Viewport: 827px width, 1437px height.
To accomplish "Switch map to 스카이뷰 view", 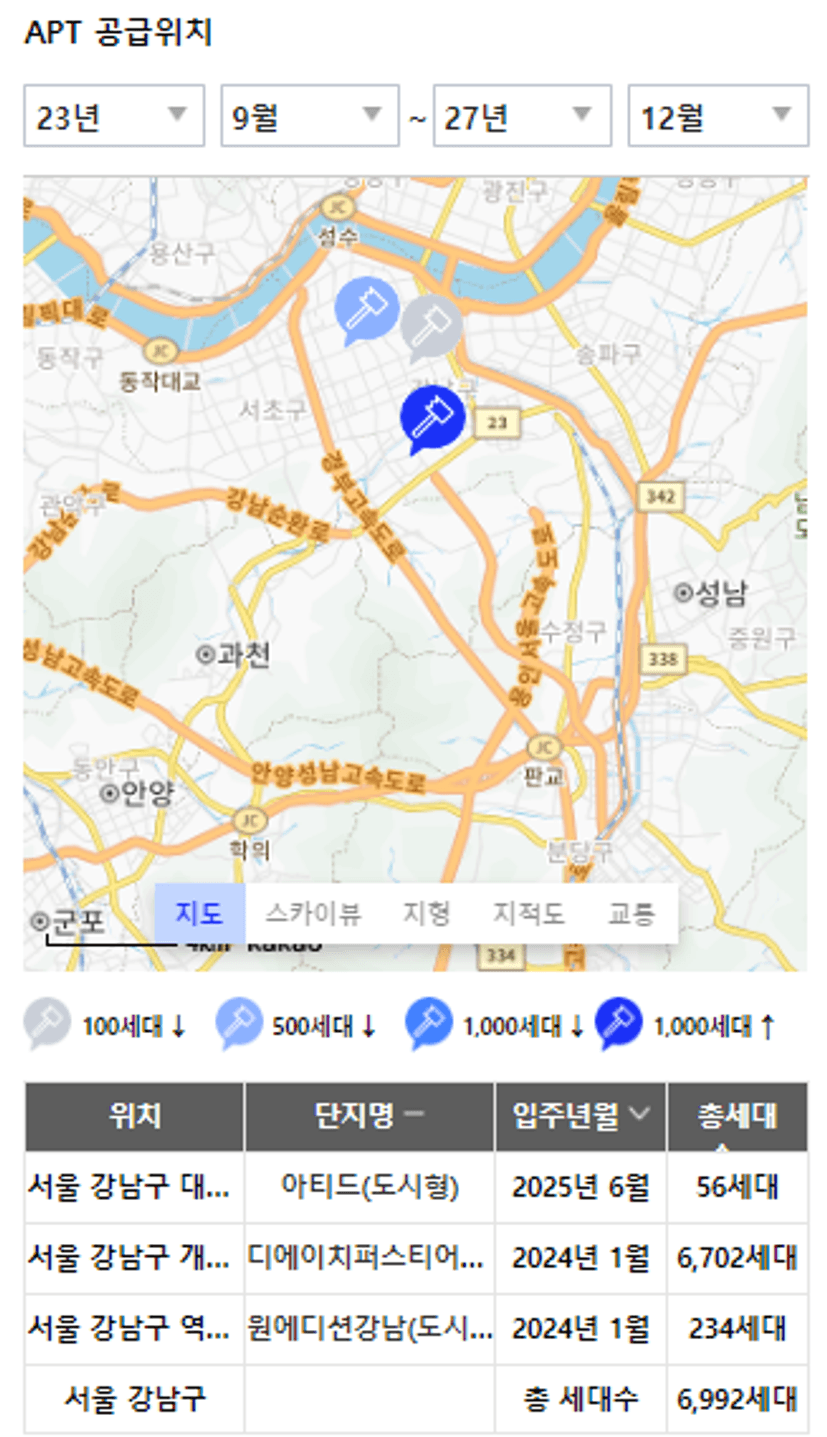I will click(x=312, y=913).
